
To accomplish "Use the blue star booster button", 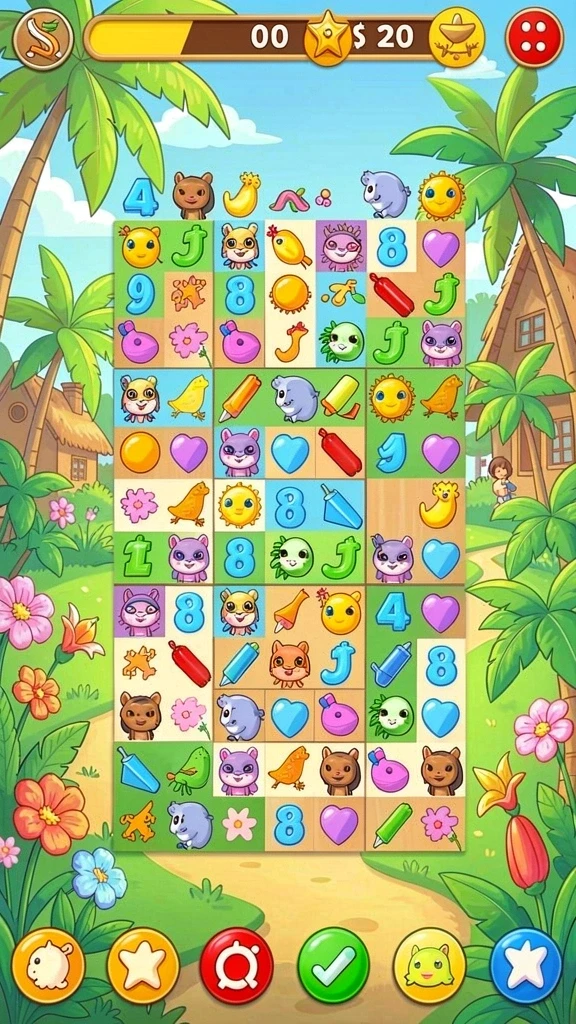I will point(526,965).
